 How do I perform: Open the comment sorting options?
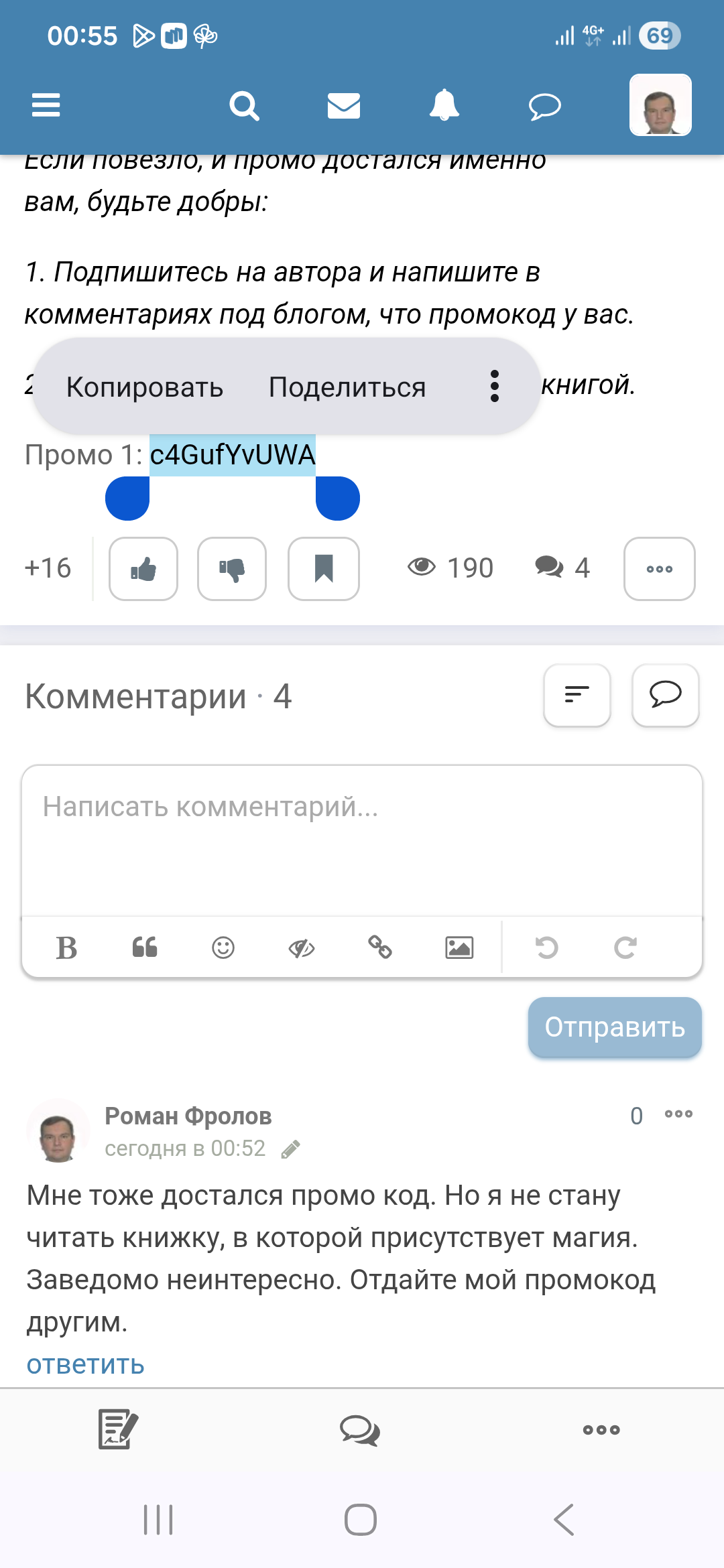(577, 695)
